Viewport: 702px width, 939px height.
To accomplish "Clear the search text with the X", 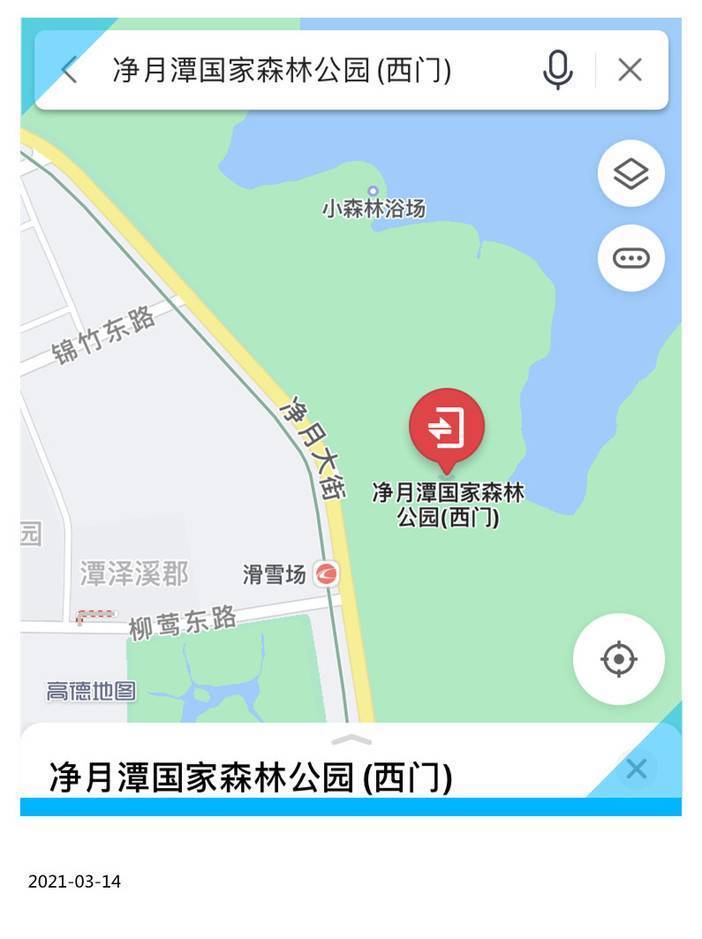I will [630, 70].
